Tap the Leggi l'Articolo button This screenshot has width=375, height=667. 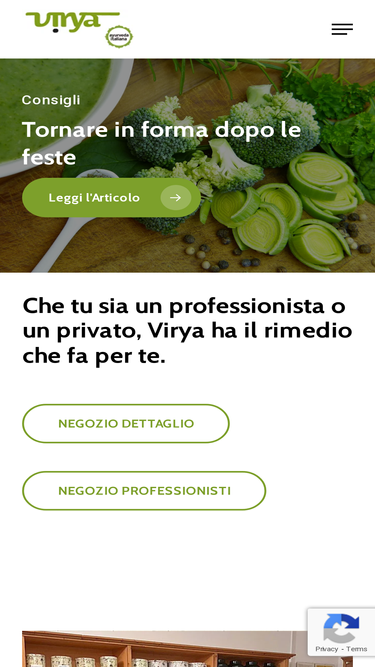click(111, 198)
